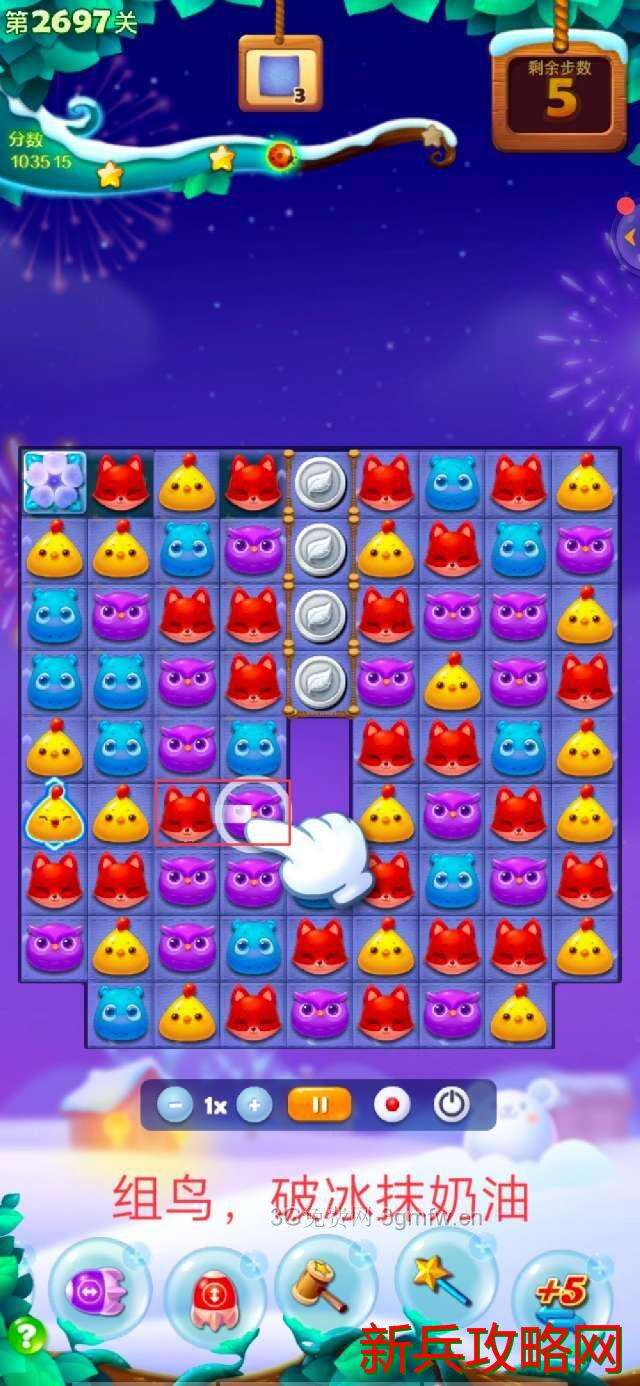The image size is (640, 1386).
Task: Increase the playback speed with plus
Action: (x=255, y=1105)
